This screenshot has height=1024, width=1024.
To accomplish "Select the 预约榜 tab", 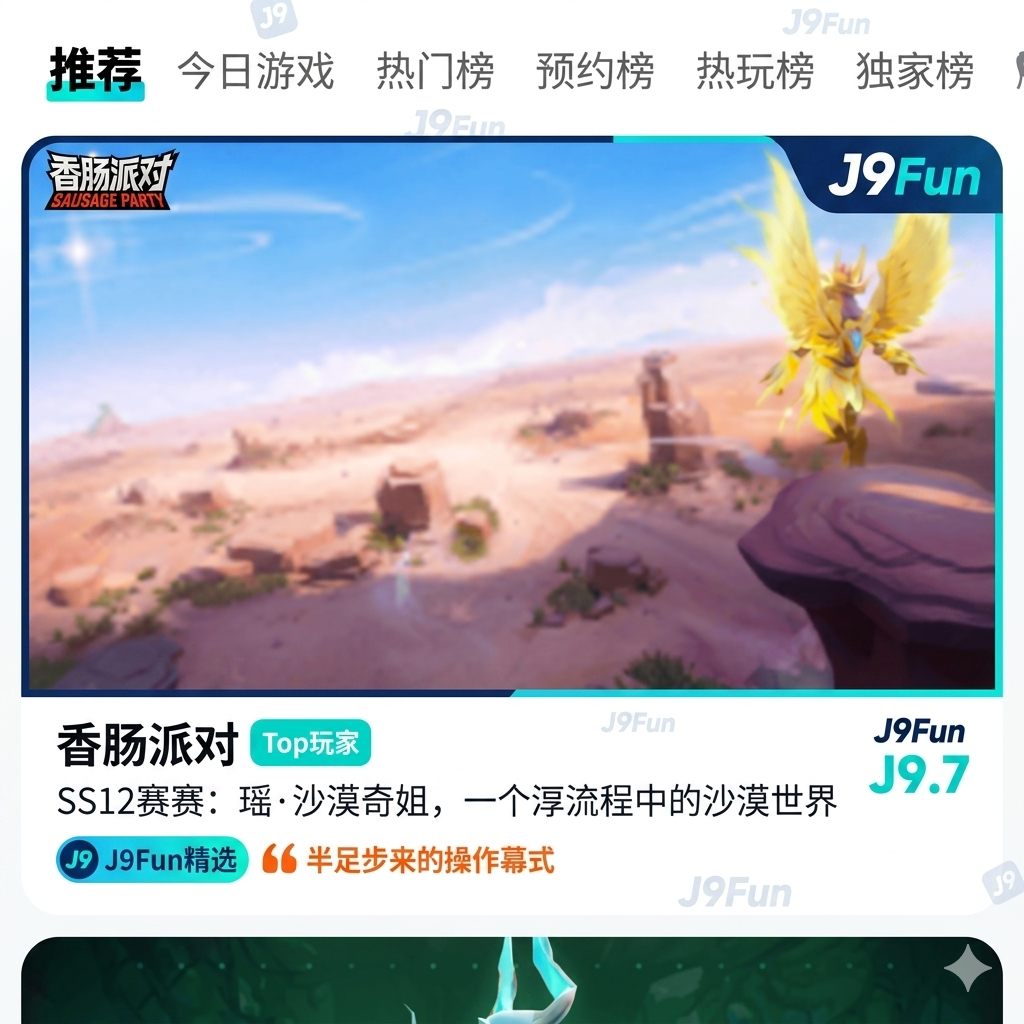I will 595,71.
